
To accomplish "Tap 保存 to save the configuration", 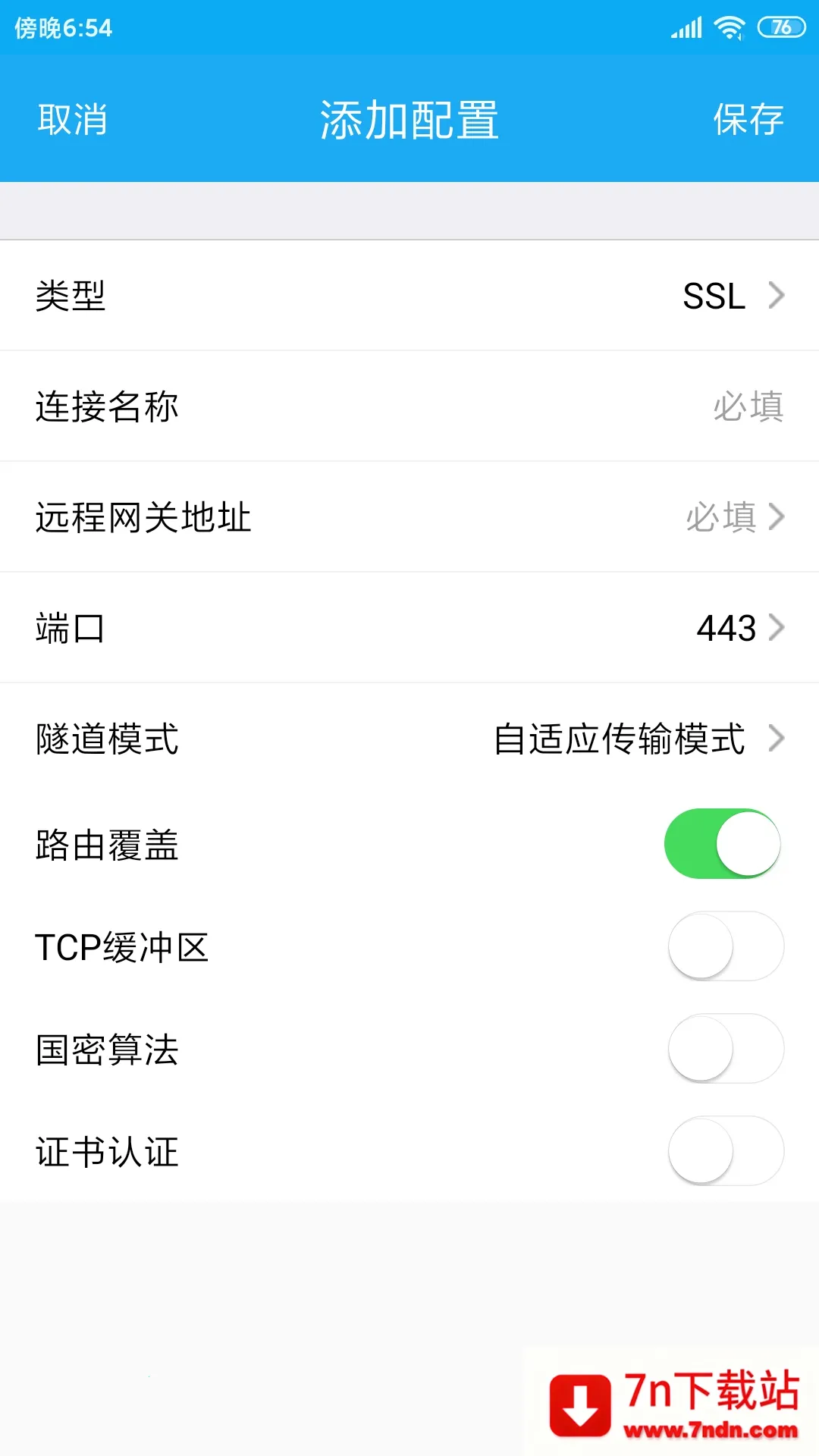I will [x=749, y=119].
